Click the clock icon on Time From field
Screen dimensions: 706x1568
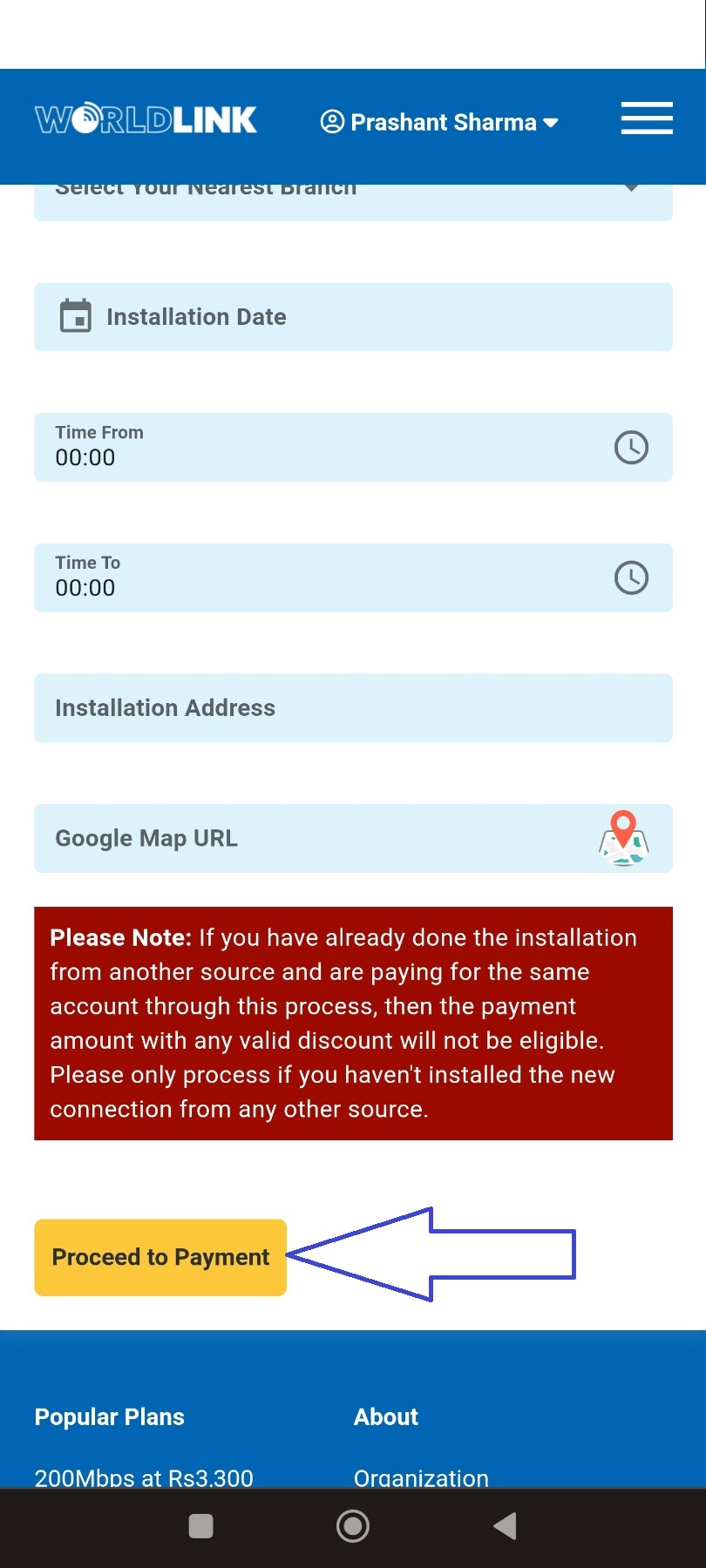pos(631,447)
